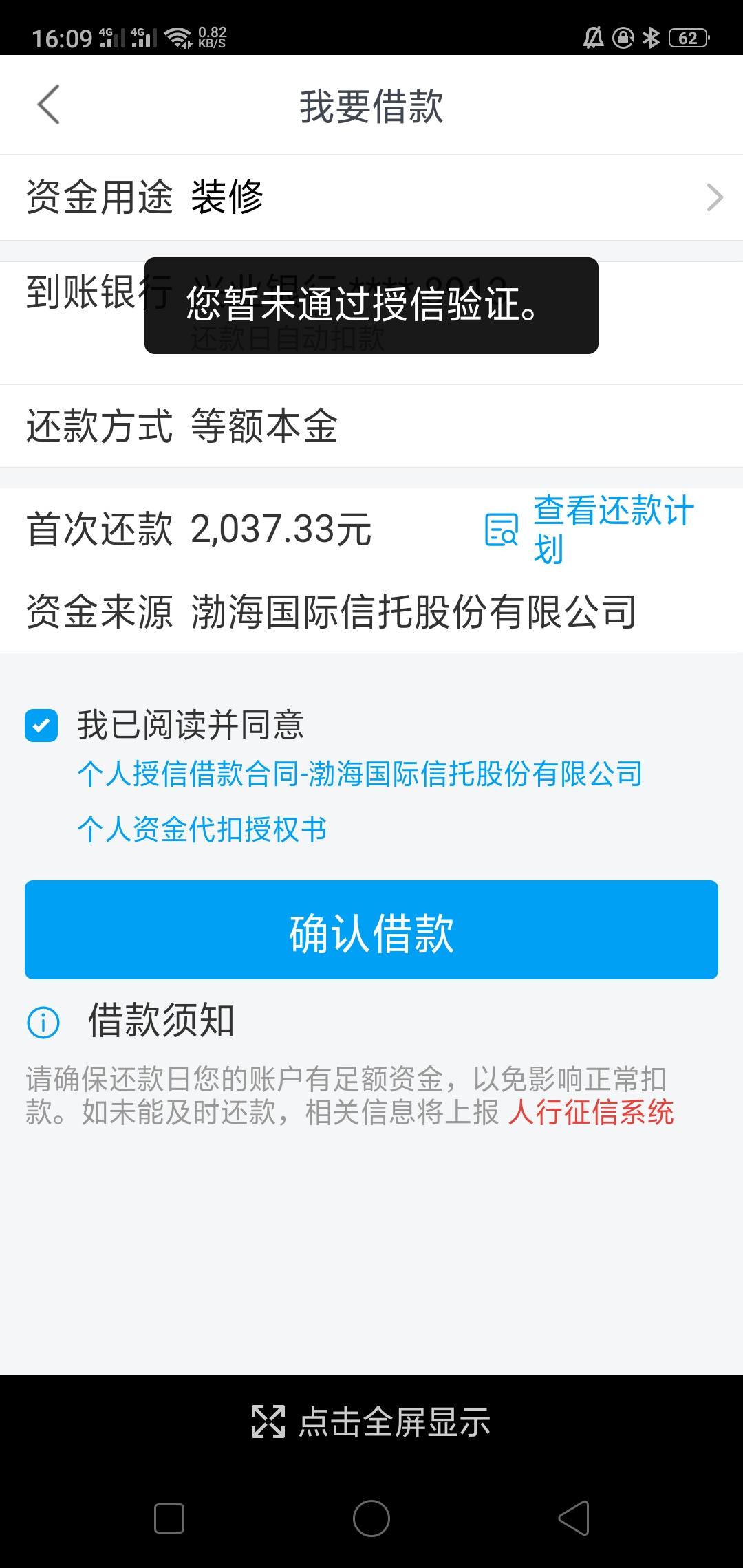743x1568 pixels.
Task: Open 查看还款计划 link
Action: click(592, 530)
